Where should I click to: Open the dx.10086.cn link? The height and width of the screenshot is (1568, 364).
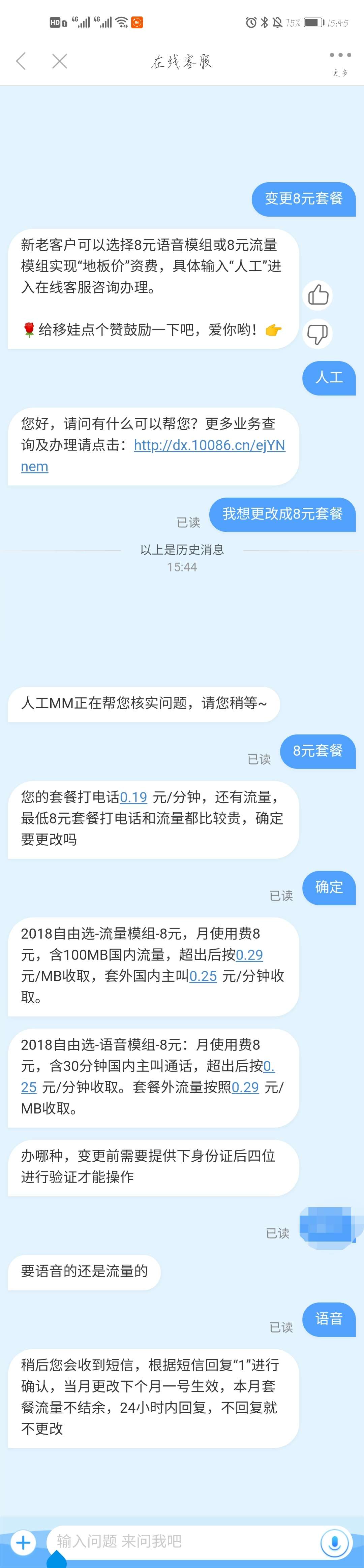[209, 445]
